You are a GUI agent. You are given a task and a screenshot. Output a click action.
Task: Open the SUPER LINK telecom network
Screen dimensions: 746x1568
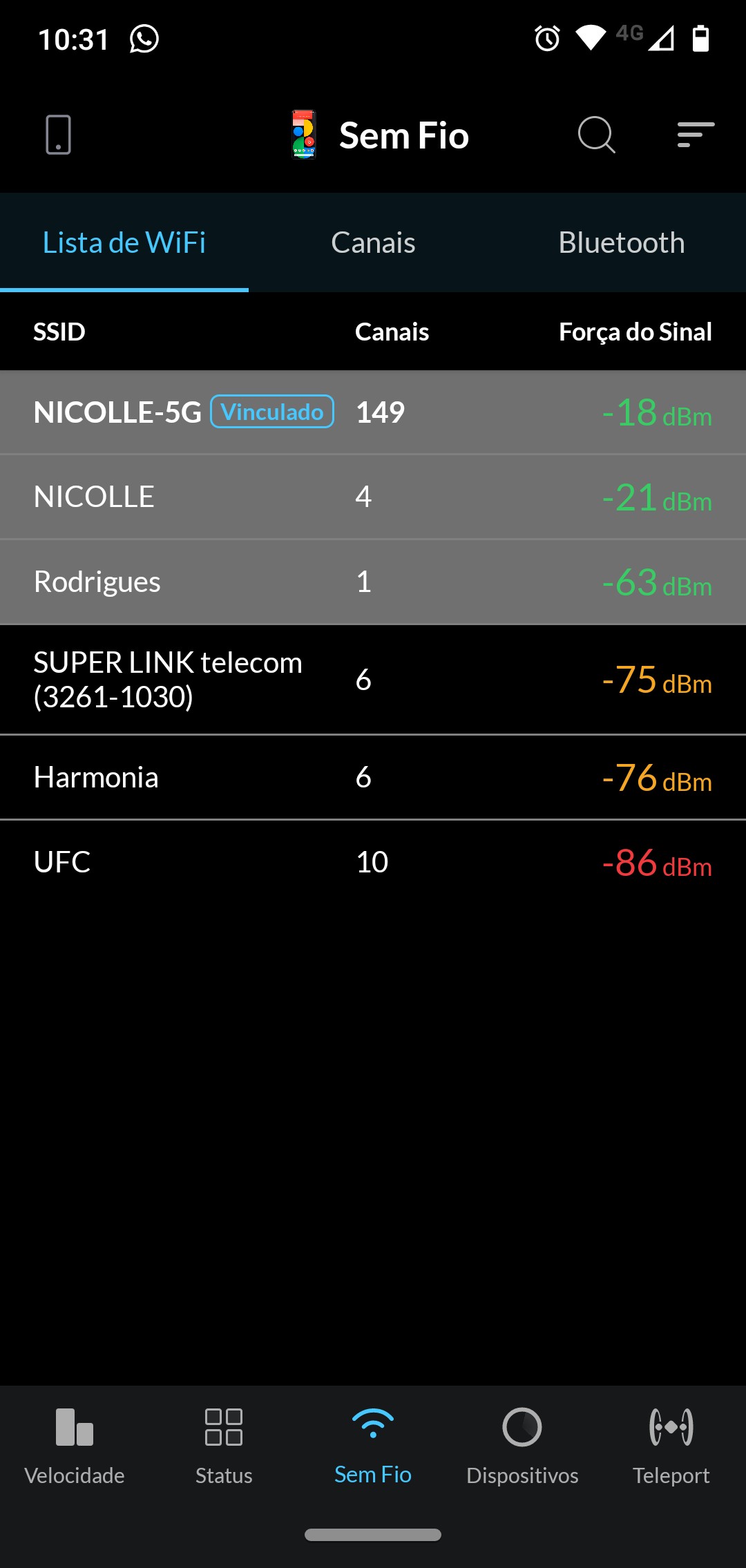[x=373, y=680]
